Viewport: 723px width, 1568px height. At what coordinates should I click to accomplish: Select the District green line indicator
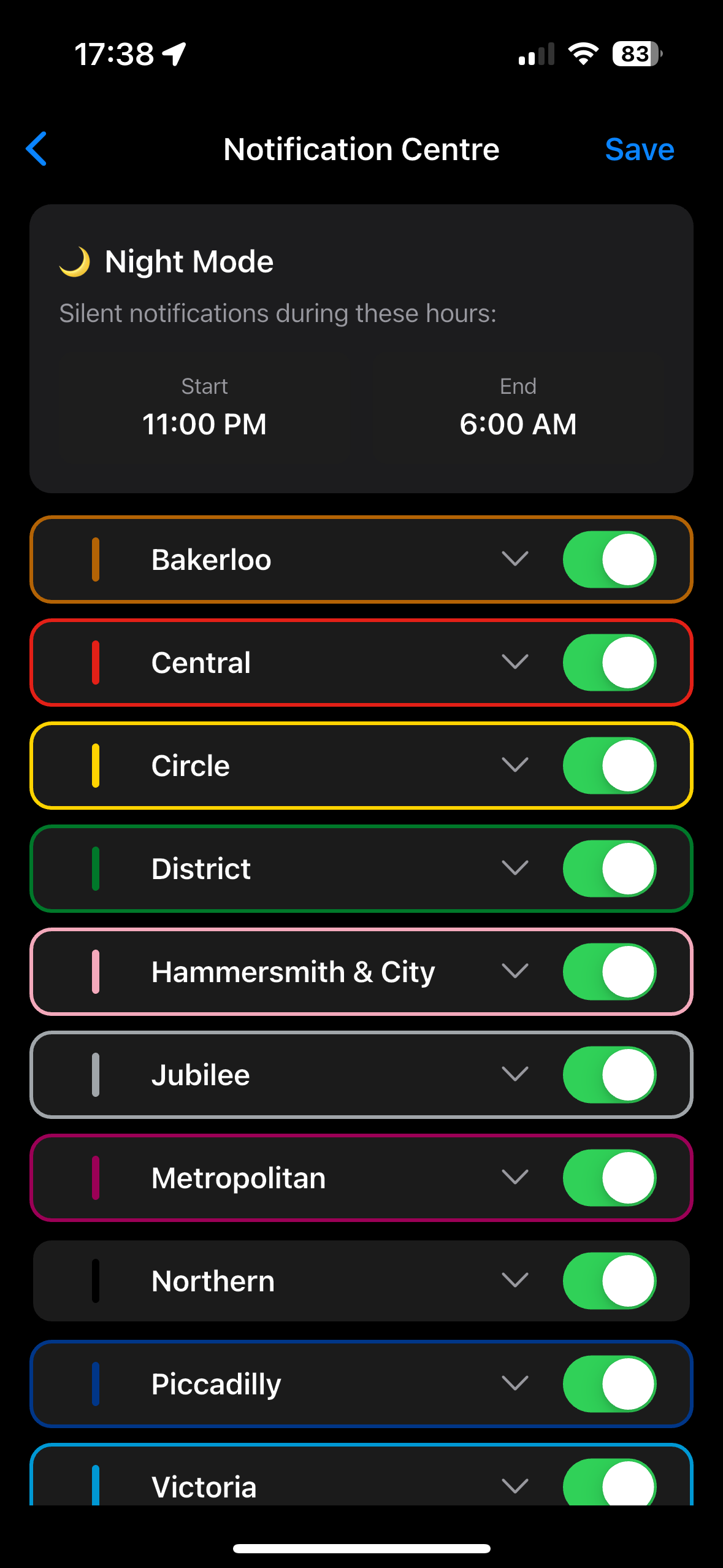[96, 868]
